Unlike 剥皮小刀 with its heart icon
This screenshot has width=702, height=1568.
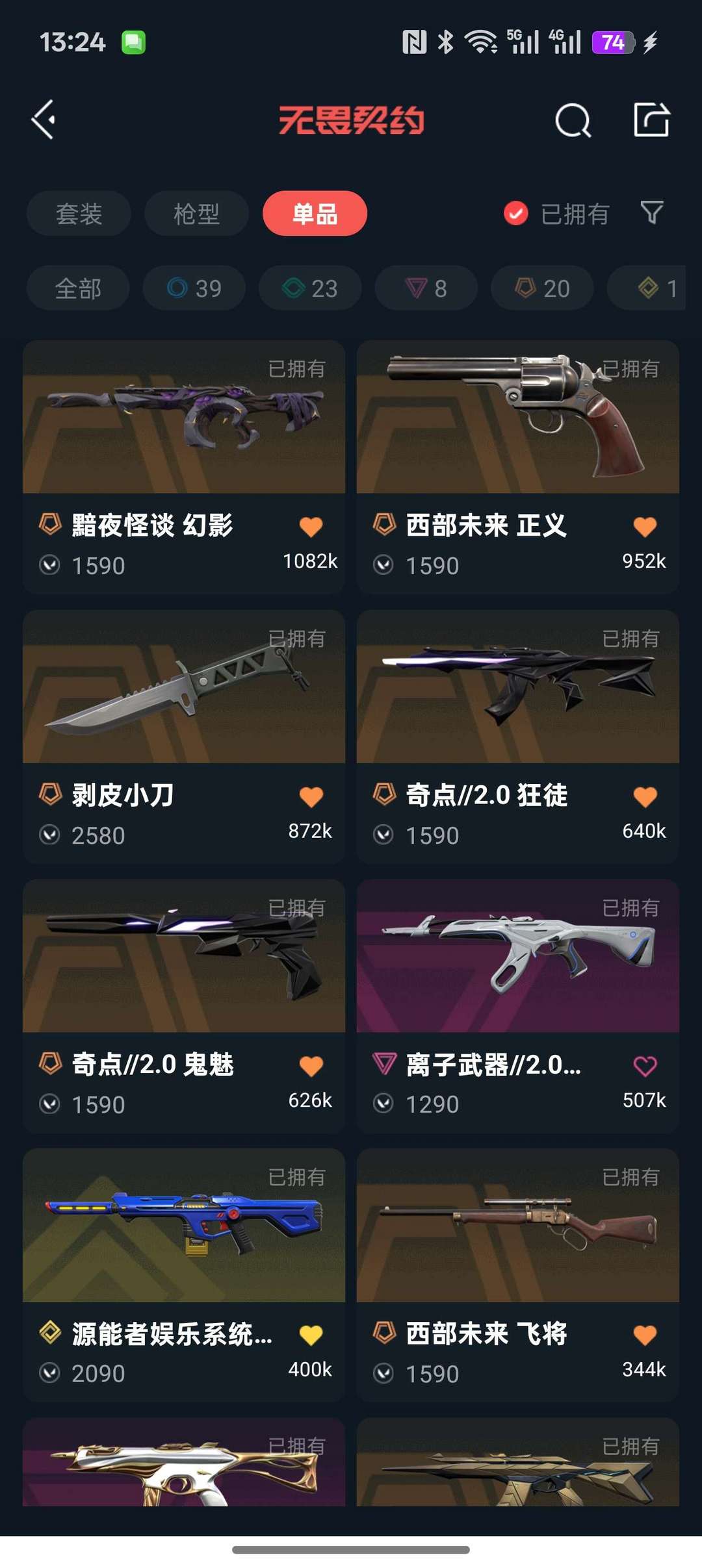point(311,796)
